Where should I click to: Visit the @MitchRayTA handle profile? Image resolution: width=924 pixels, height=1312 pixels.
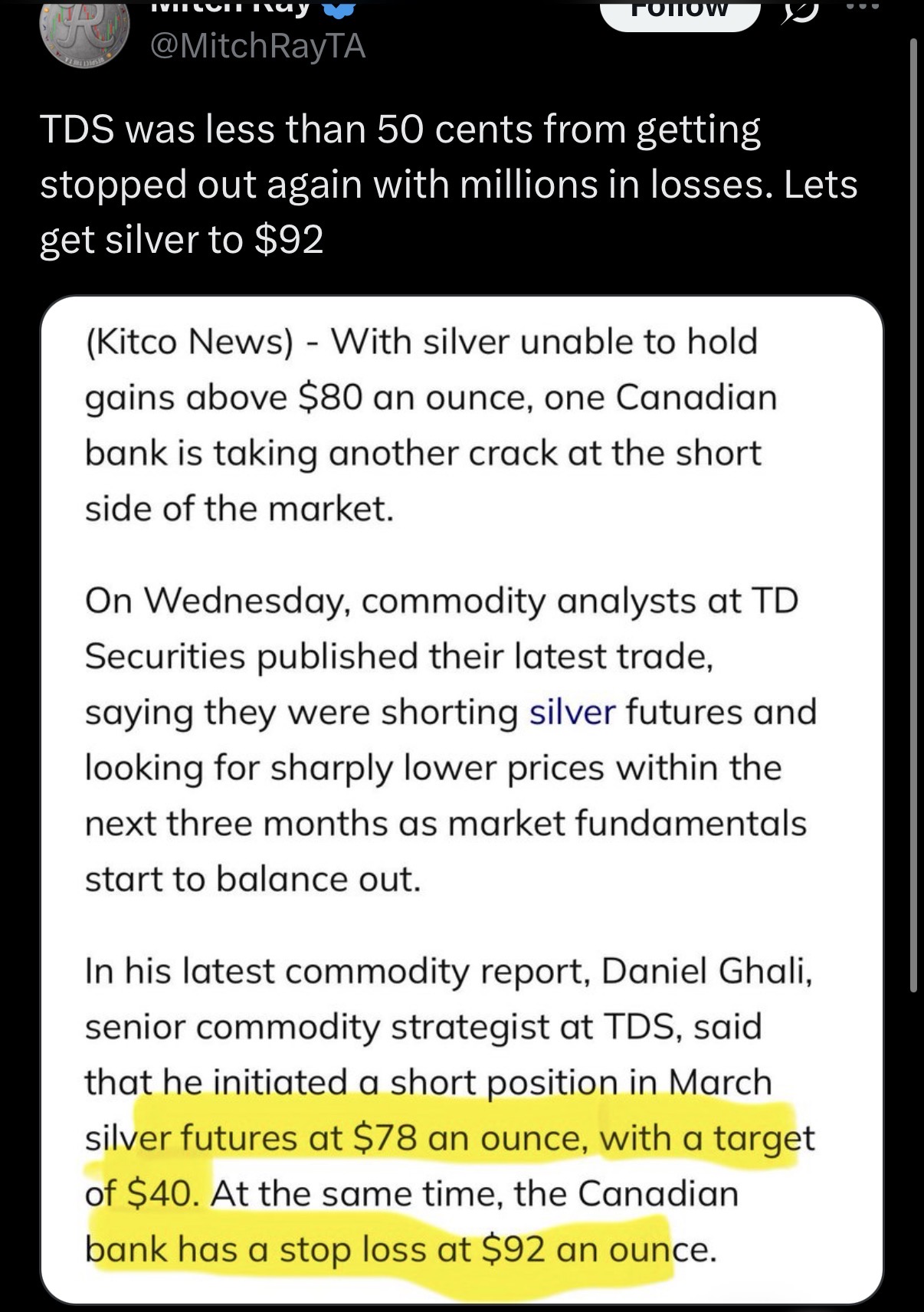(x=257, y=47)
